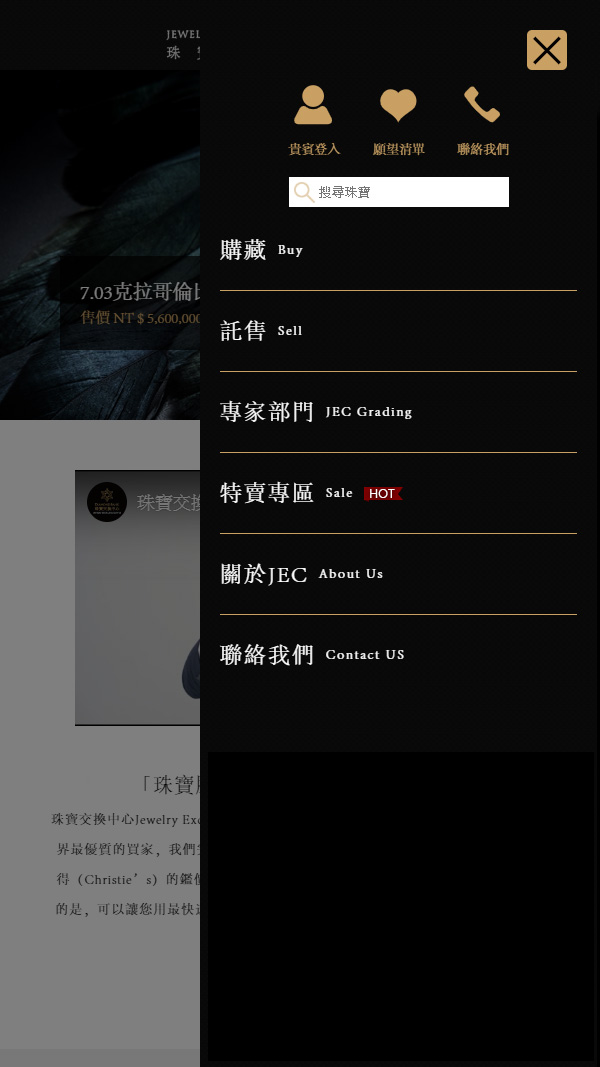Open the 願望清單 wishlist
Viewport: 600px width, 1067px height.
398,120
